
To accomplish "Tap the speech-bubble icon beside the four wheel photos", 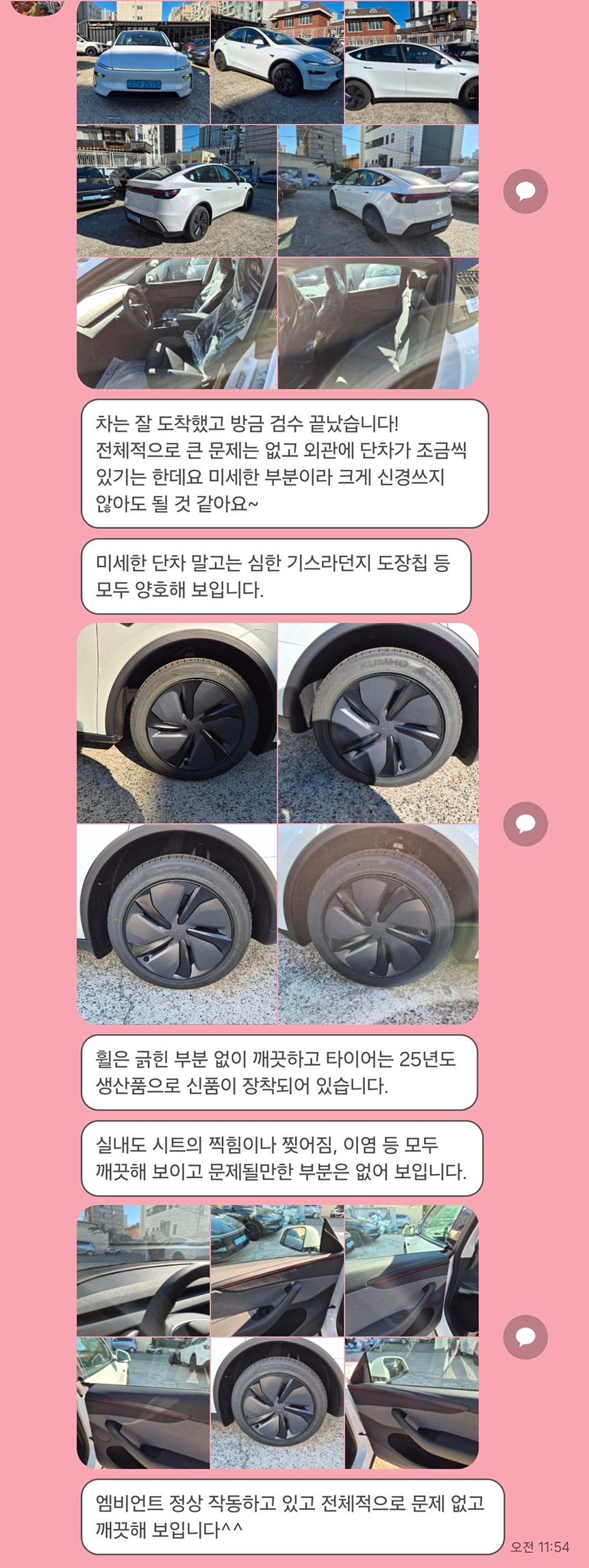I will click(x=525, y=824).
